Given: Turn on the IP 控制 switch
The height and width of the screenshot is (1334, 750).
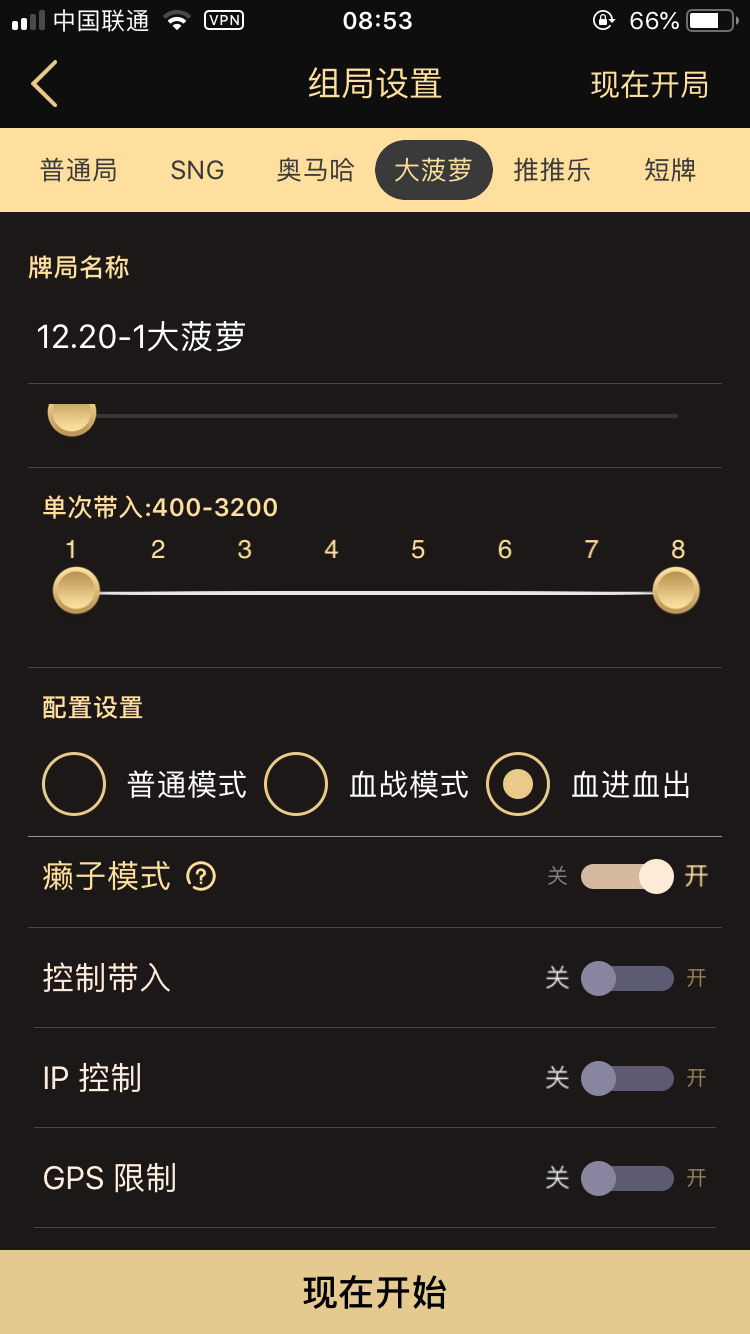Looking at the screenshot, I should [x=627, y=1078].
